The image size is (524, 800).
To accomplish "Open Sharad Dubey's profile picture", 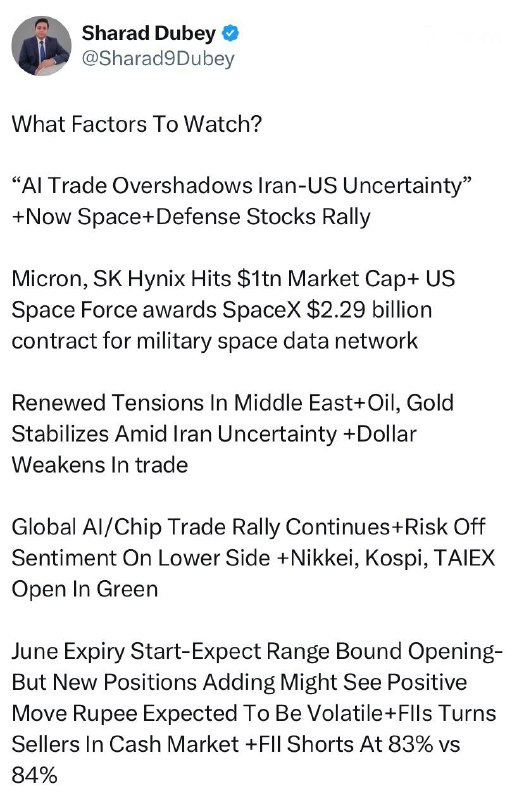I will pos(41,46).
